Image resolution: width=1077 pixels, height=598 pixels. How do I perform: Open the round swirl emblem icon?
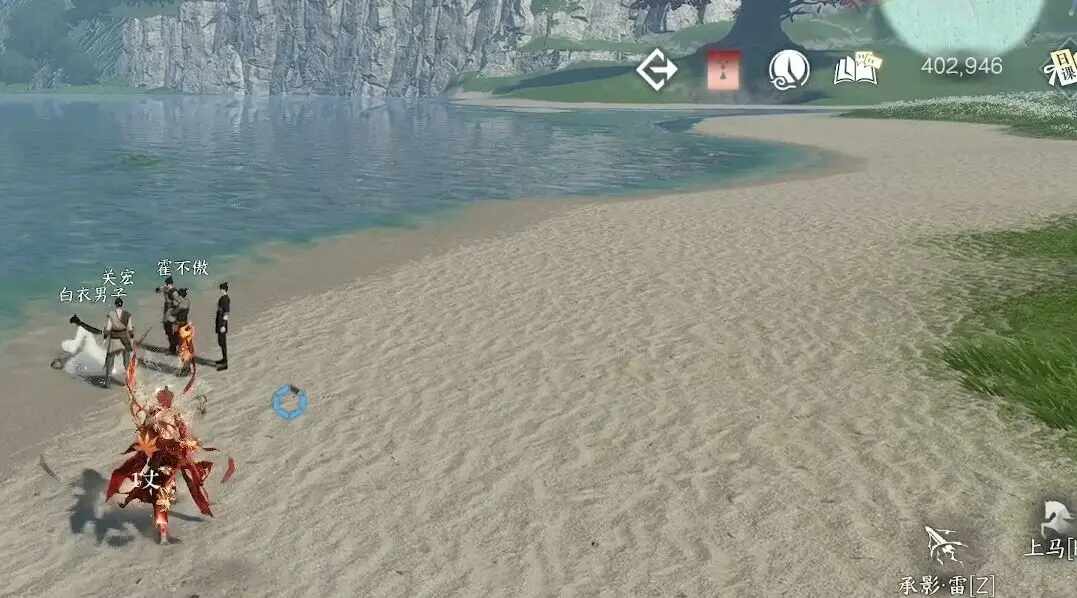[789, 70]
